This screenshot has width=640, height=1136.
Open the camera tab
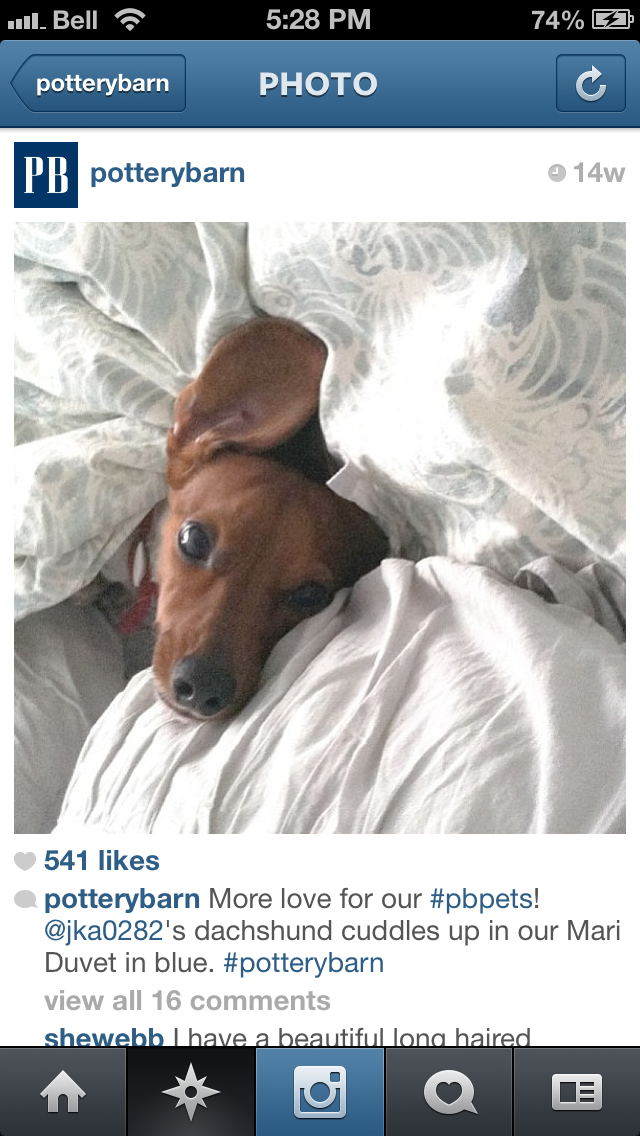coord(320,1092)
